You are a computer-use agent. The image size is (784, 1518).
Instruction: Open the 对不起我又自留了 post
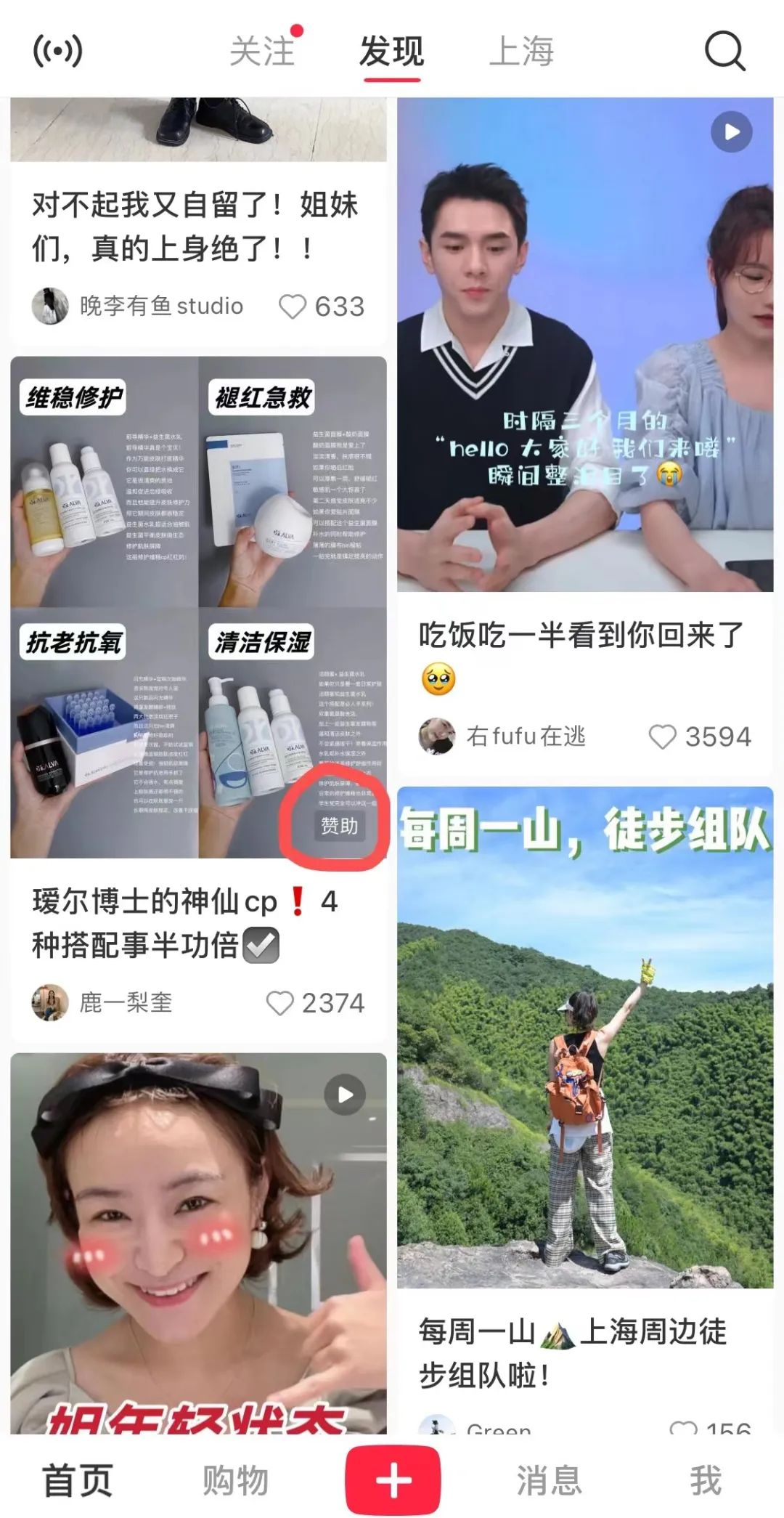(x=196, y=226)
